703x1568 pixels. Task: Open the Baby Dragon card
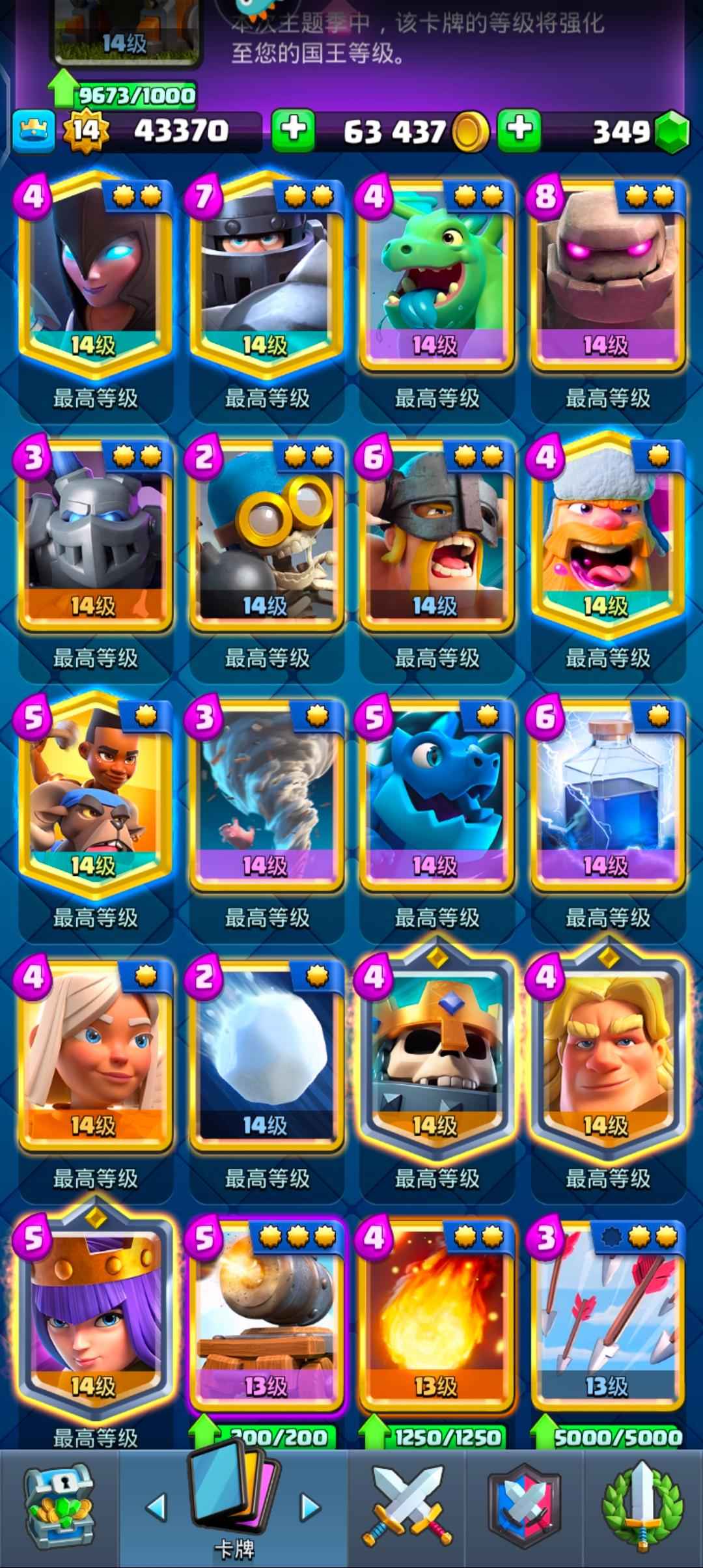(437, 273)
